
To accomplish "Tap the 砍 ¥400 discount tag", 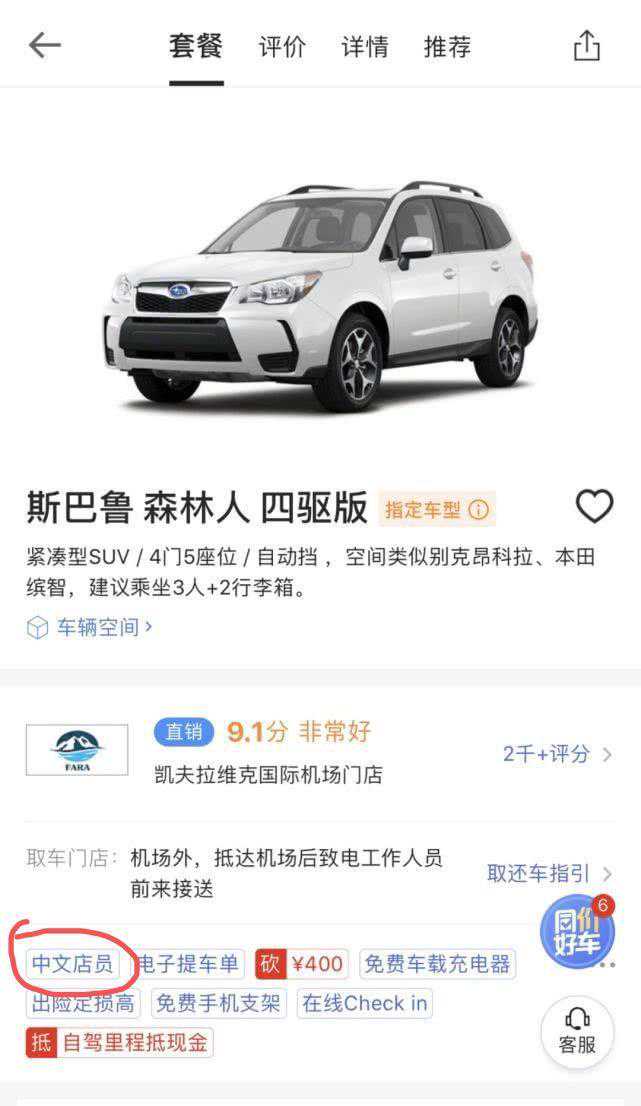I will pyautogui.click(x=301, y=964).
